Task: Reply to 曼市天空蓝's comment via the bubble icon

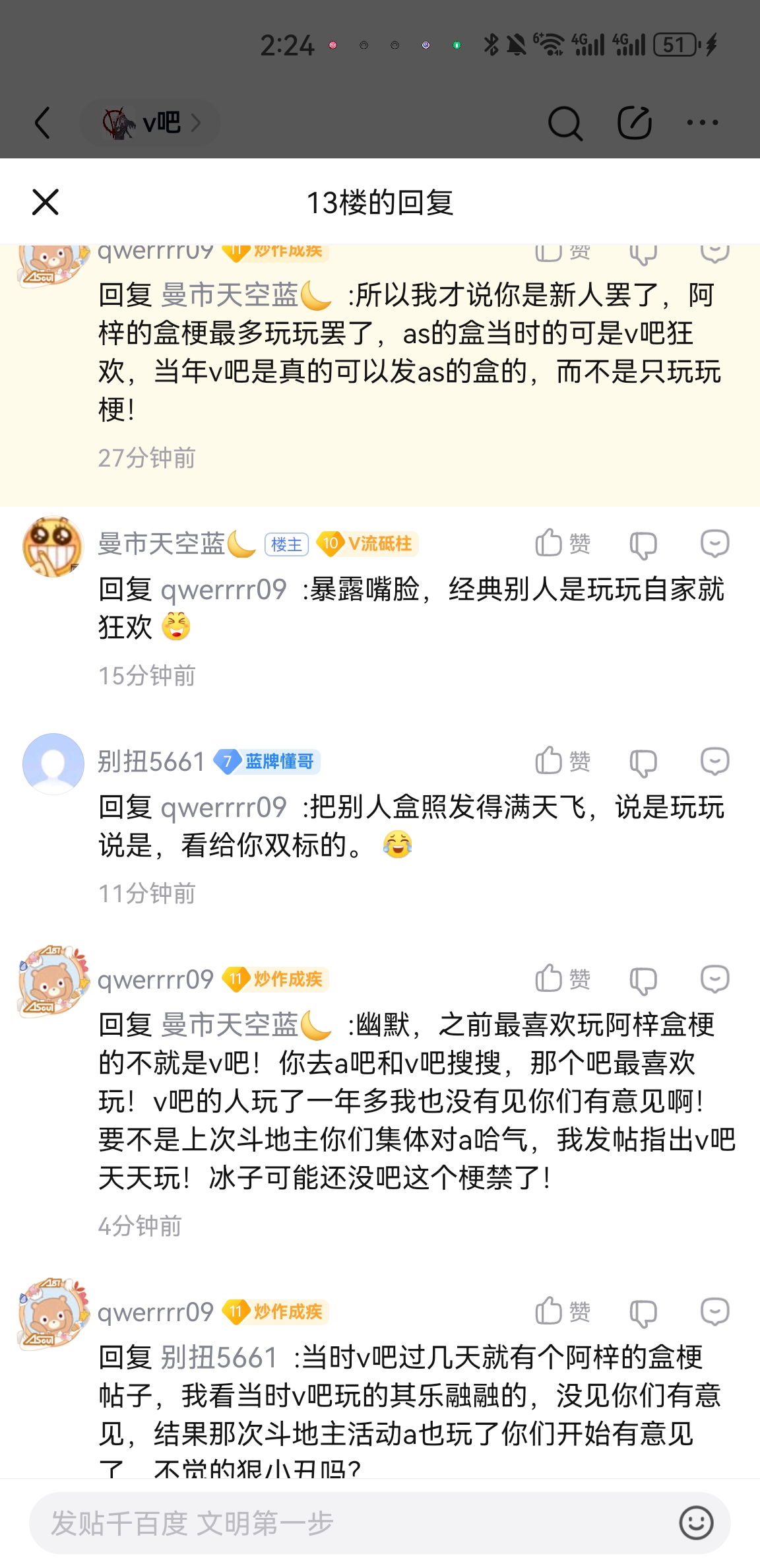Action: 714,544
